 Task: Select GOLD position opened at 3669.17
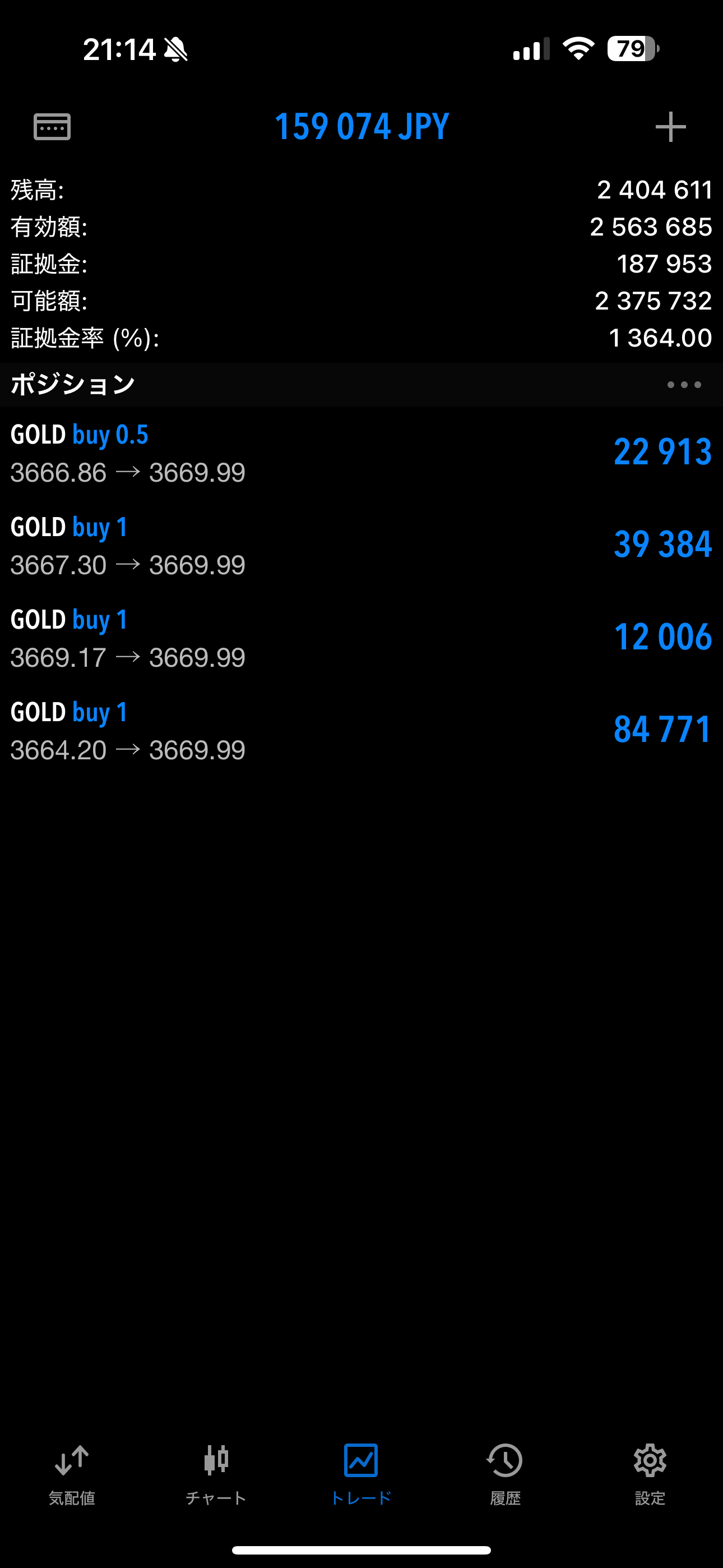361,638
